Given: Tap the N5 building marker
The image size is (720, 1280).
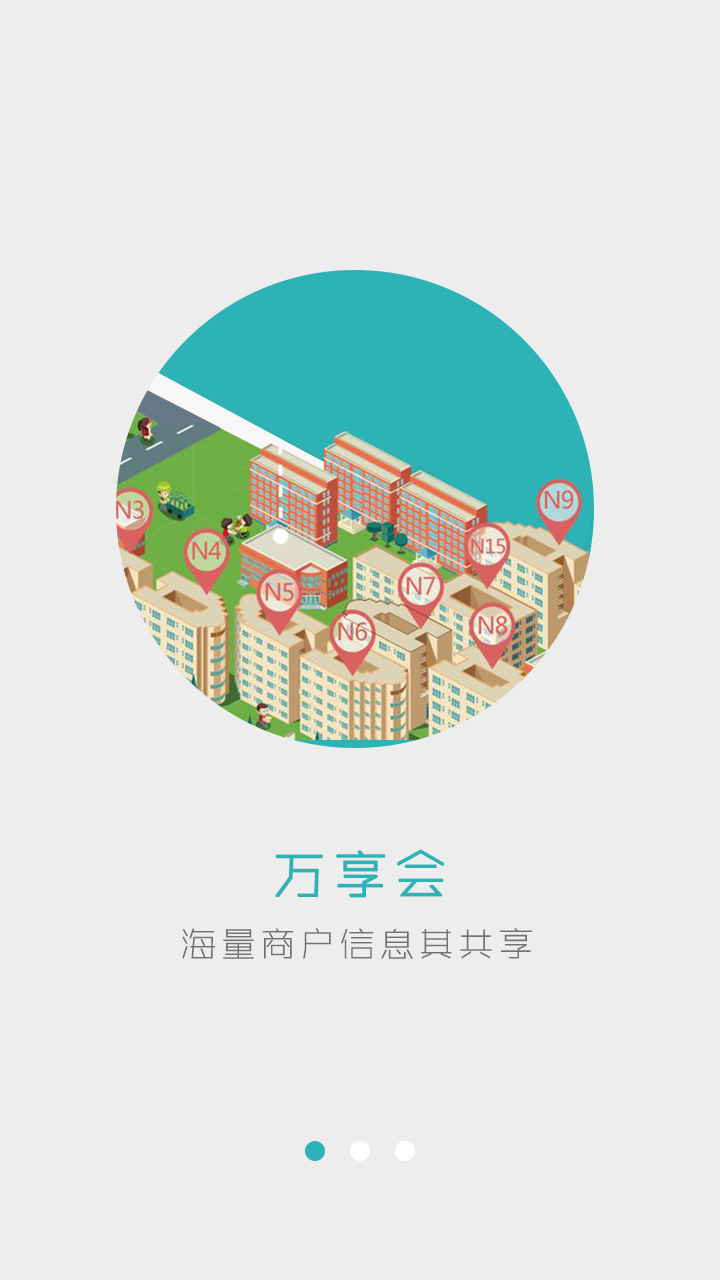Looking at the screenshot, I should 278,592.
